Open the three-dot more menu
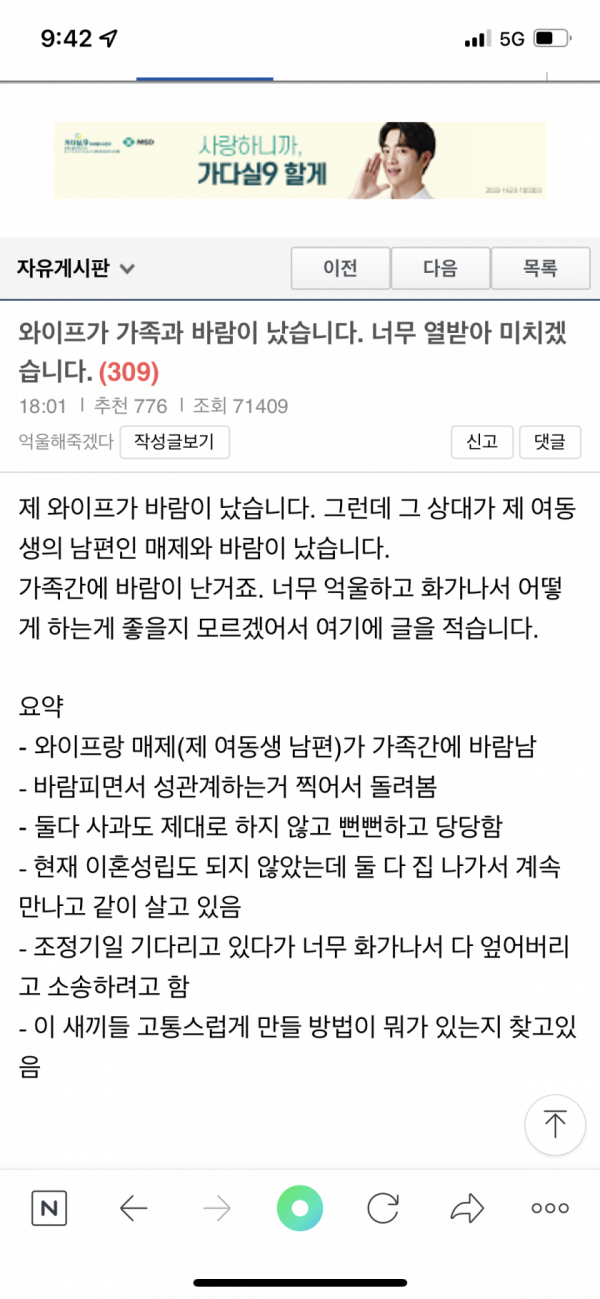This screenshot has width=600, height=1299. (550, 1208)
